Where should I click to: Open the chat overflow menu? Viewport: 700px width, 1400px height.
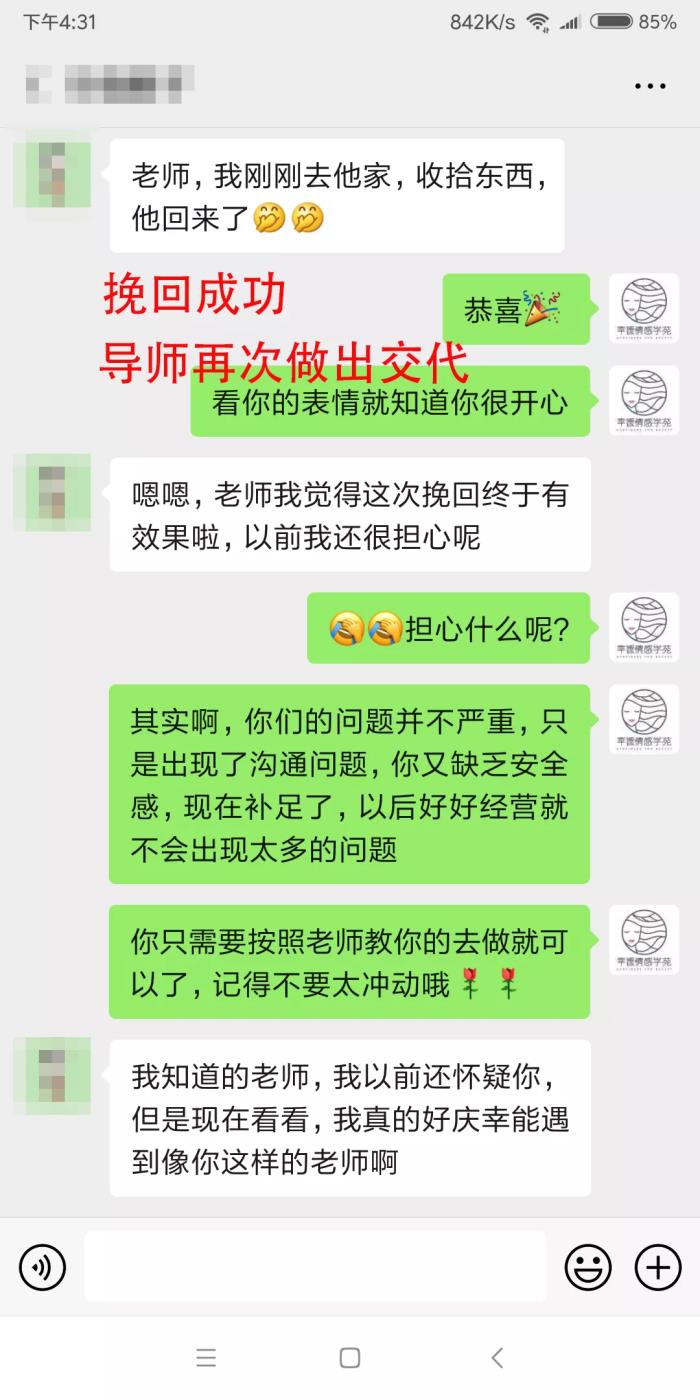(x=650, y=86)
